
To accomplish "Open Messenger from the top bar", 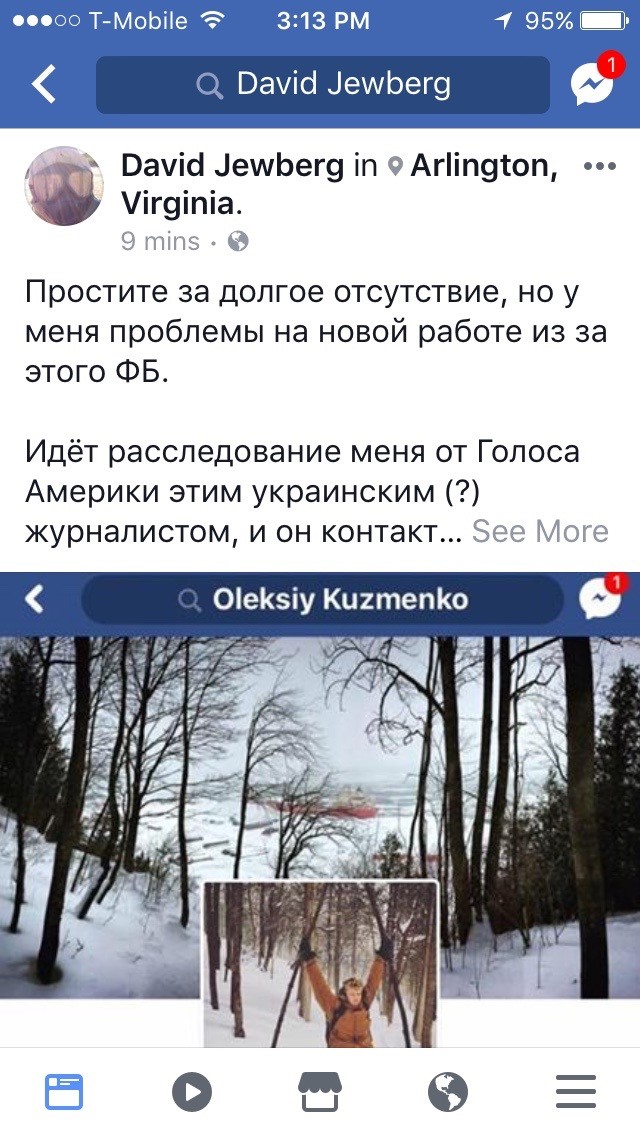I will coord(592,84).
